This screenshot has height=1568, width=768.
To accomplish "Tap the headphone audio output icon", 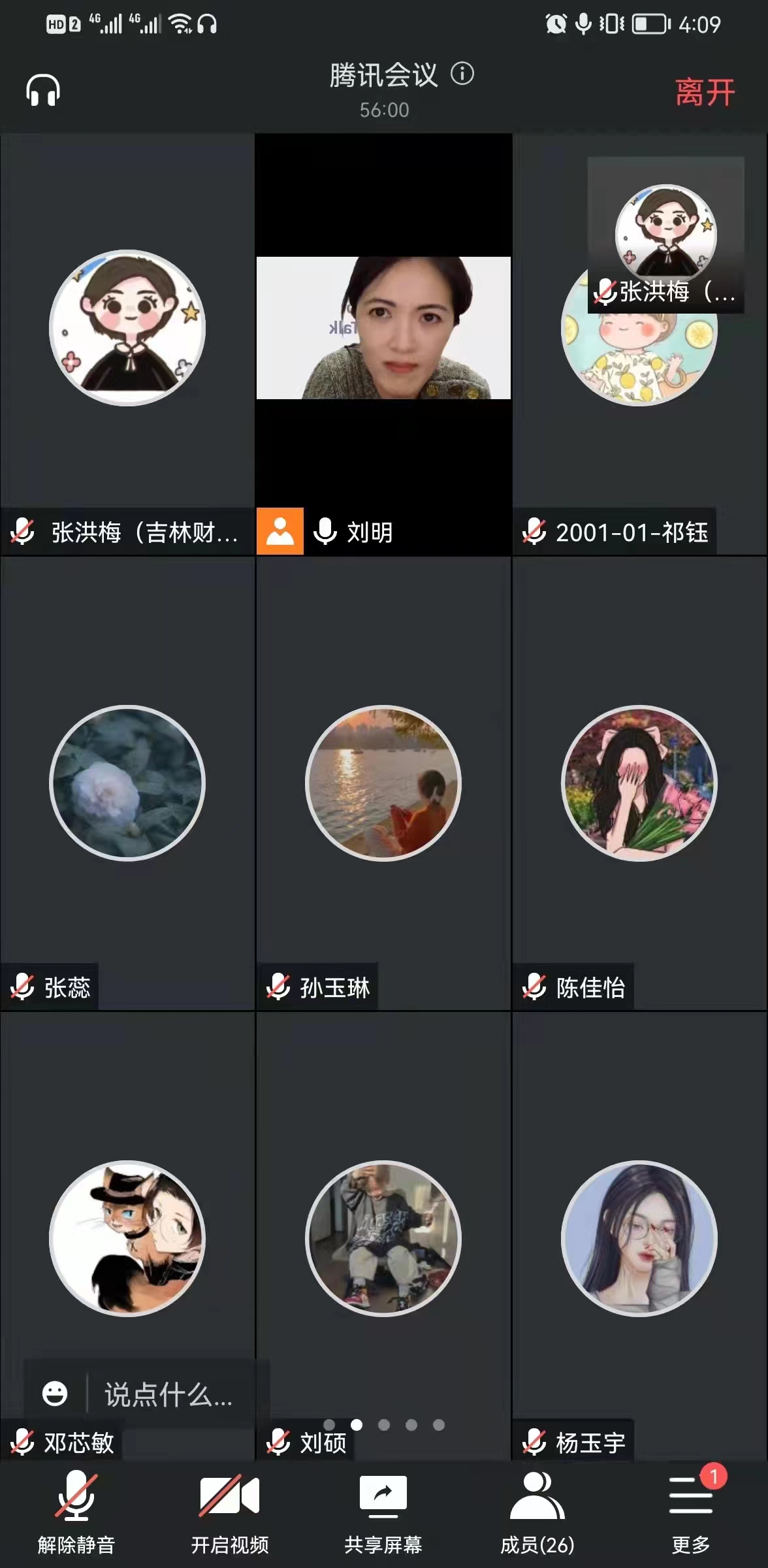I will pyautogui.click(x=43, y=90).
